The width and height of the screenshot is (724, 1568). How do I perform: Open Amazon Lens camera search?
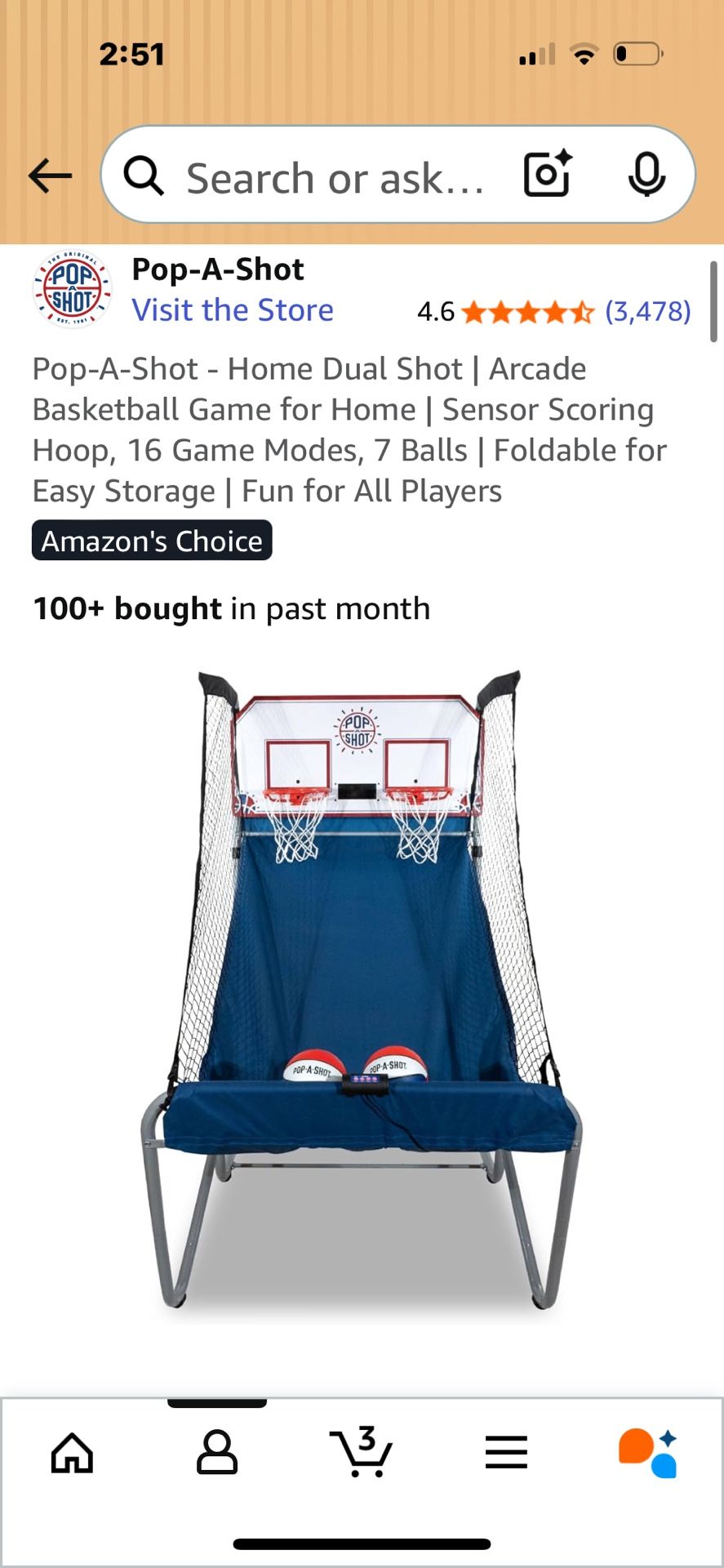546,174
